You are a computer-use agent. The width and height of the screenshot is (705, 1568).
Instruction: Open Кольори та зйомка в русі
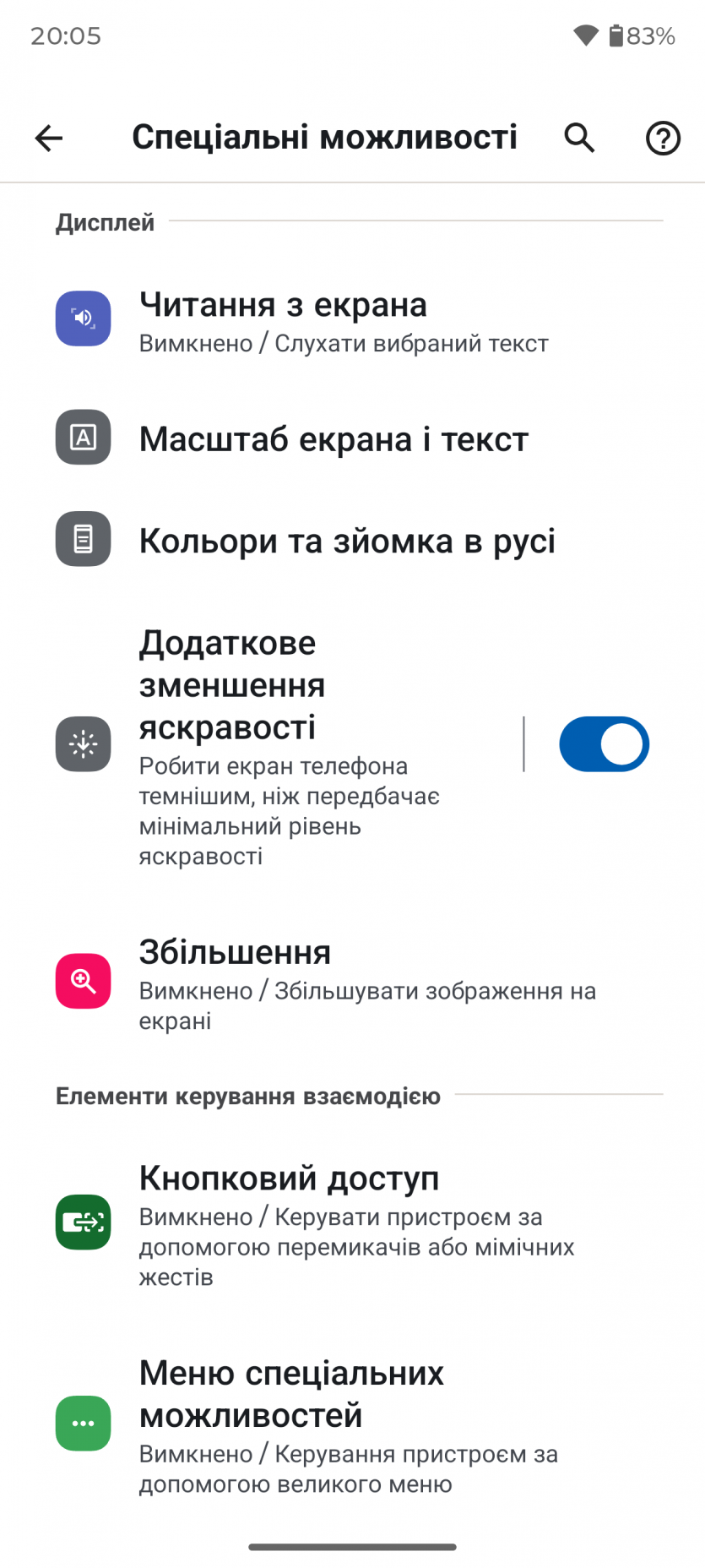[347, 541]
